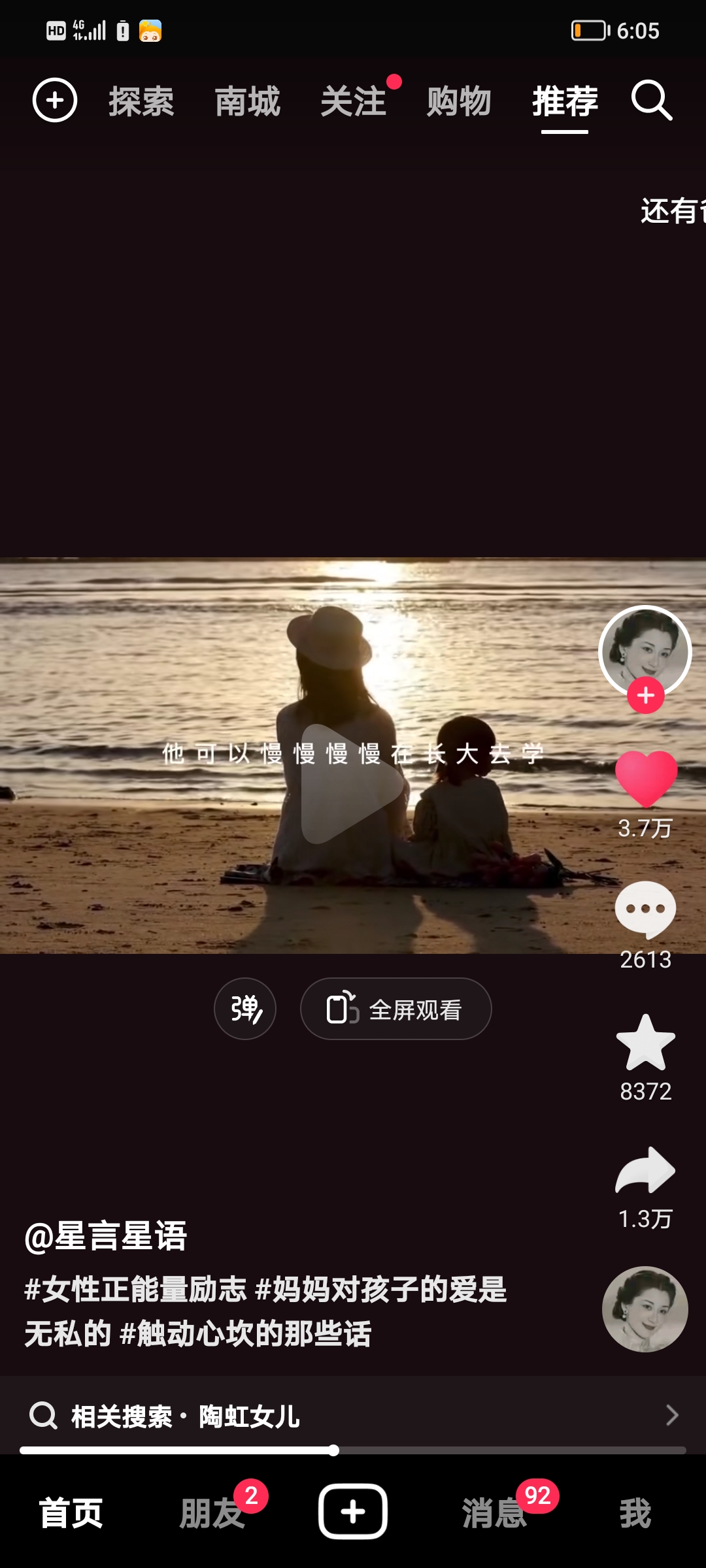Tap the circled plus icon in top bar
Image resolution: width=706 pixels, height=1568 pixels.
(x=55, y=101)
